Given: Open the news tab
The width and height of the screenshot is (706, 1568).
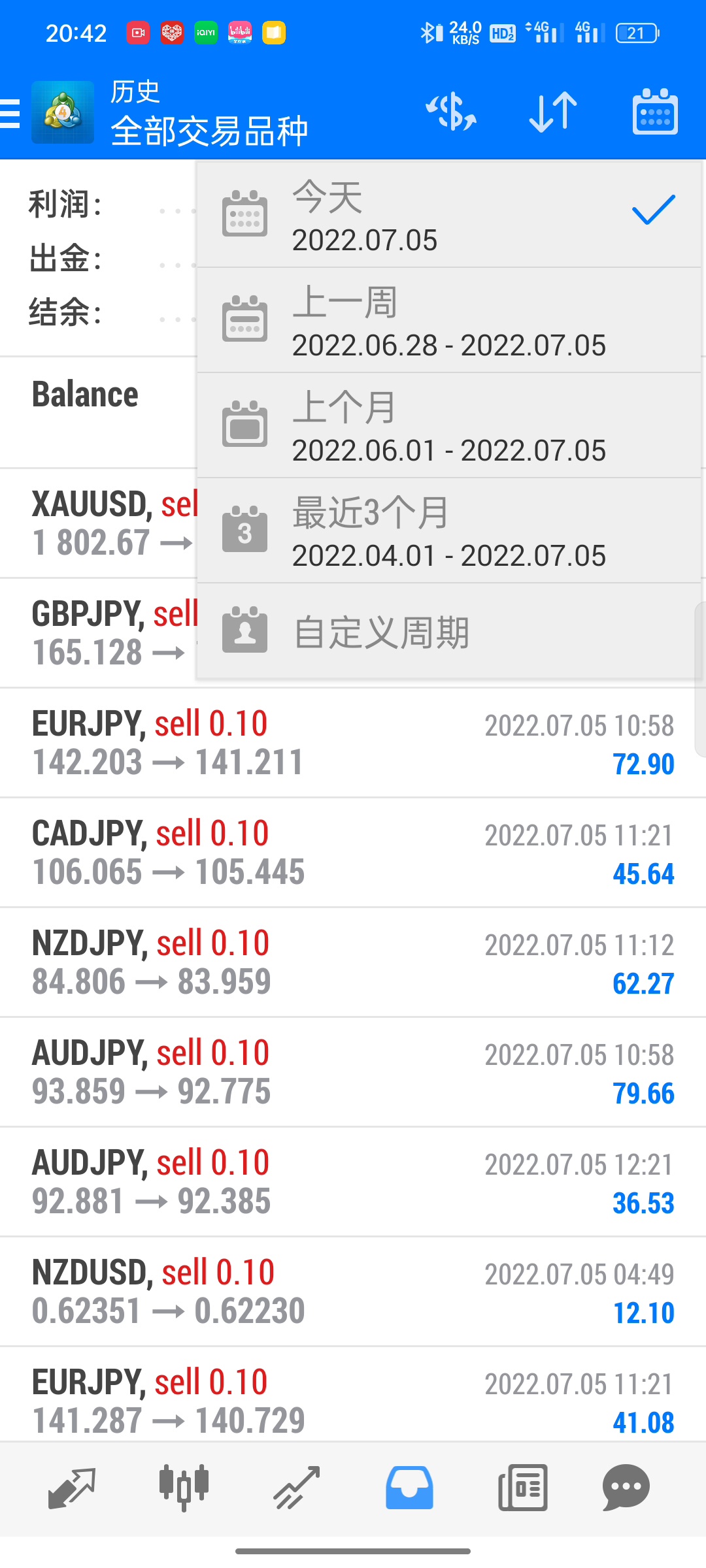Looking at the screenshot, I should [522, 1488].
